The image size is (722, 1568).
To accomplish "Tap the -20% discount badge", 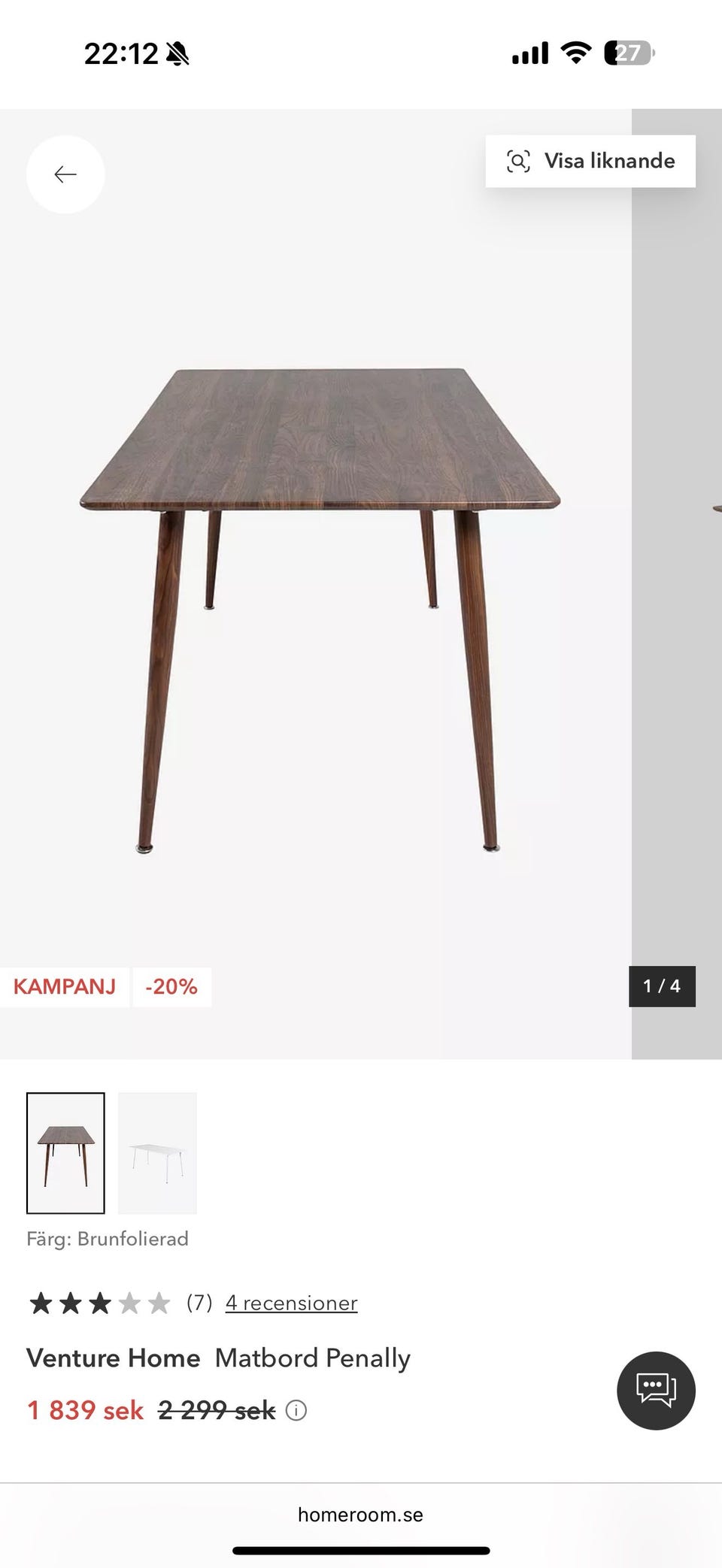I will coord(171,986).
